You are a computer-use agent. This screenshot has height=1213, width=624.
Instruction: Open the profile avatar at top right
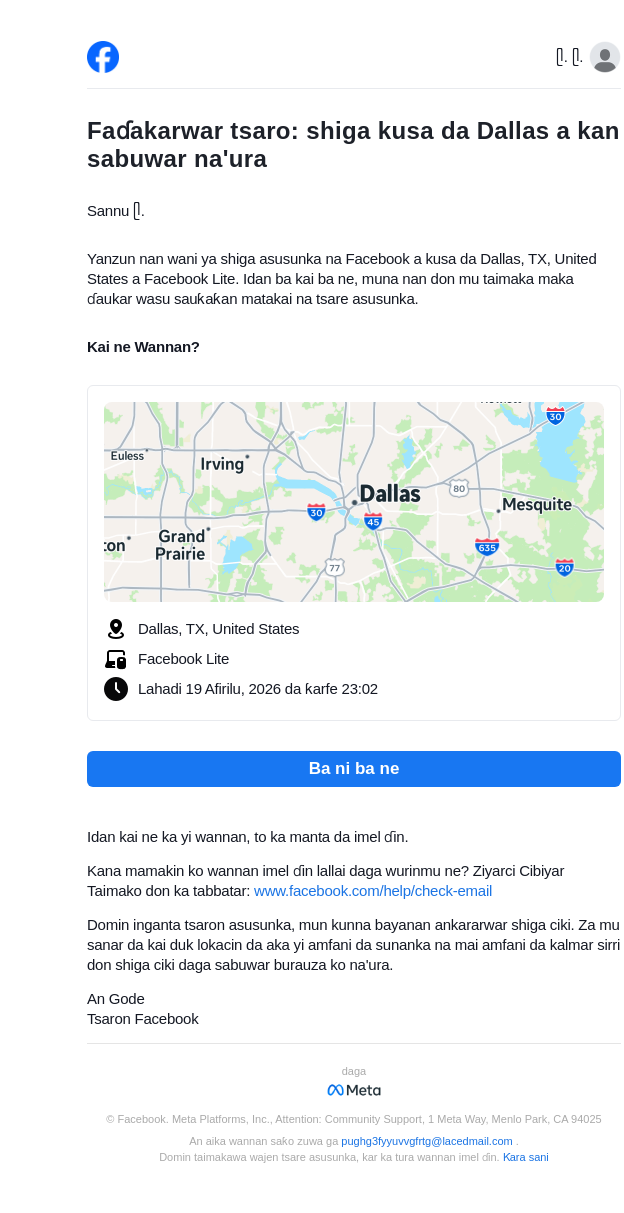click(604, 58)
